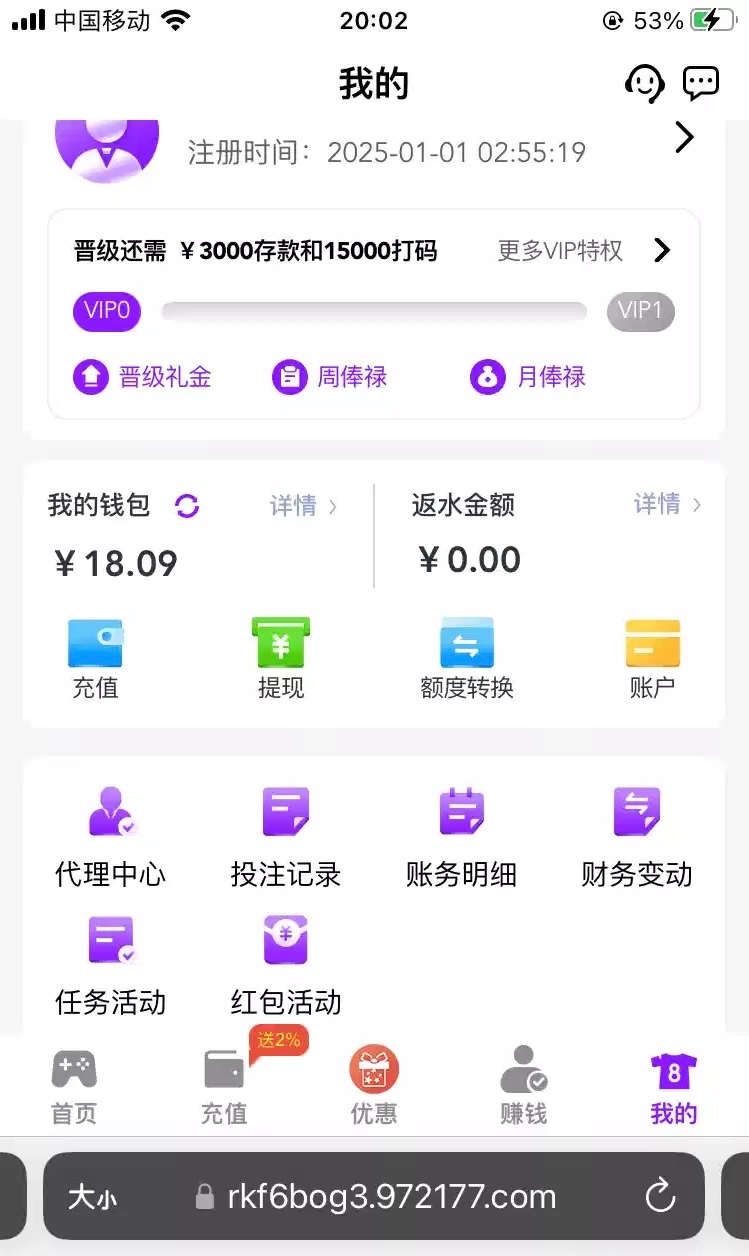View 我的钱包 详情
Viewport: 749px width, 1256px height.
click(303, 506)
